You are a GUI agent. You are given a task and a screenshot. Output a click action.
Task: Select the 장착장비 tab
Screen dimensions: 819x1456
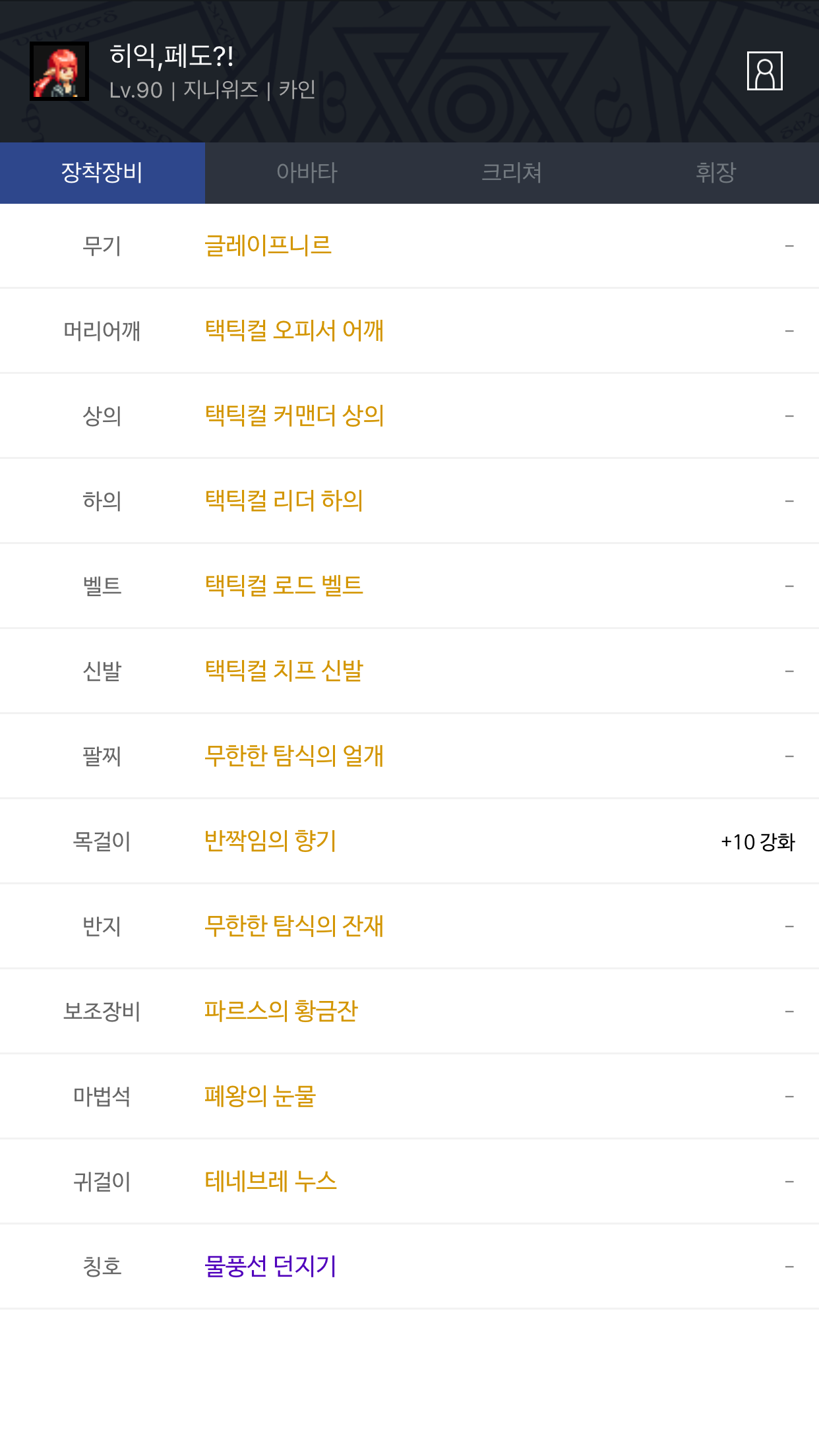click(x=102, y=173)
